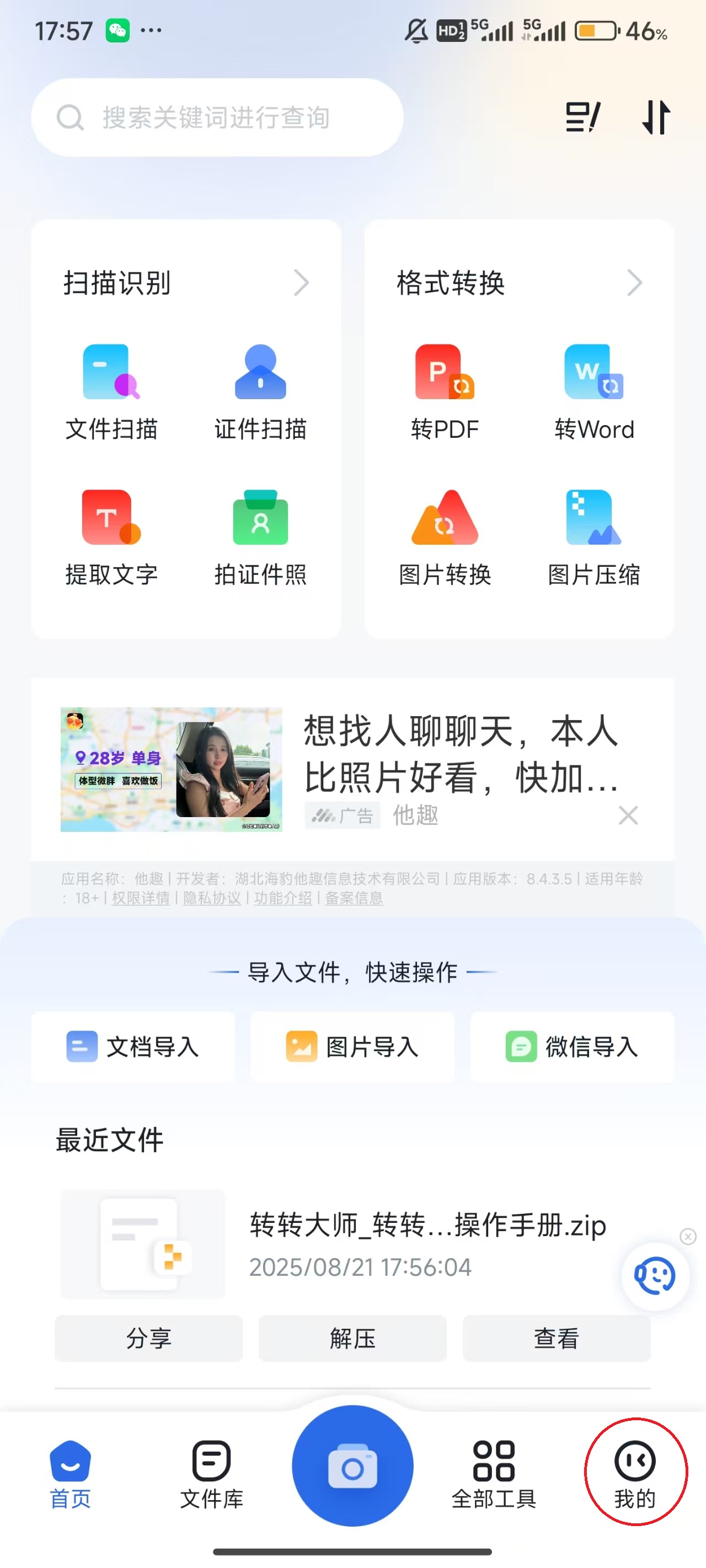Open the 隐私协议 privacy link
The height and width of the screenshot is (1568, 706).
coord(211,899)
